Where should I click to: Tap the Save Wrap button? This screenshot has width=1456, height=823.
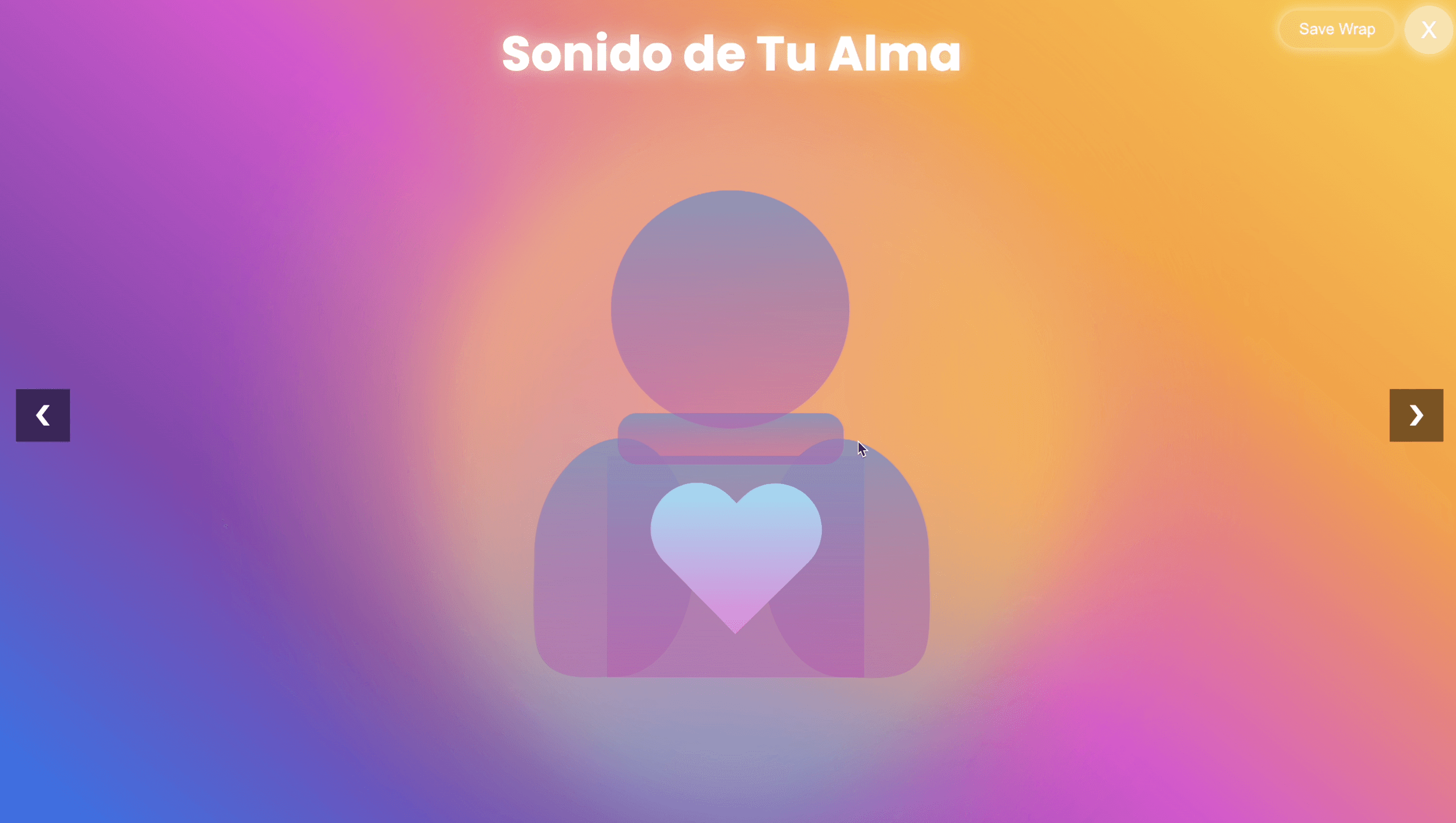(1336, 29)
